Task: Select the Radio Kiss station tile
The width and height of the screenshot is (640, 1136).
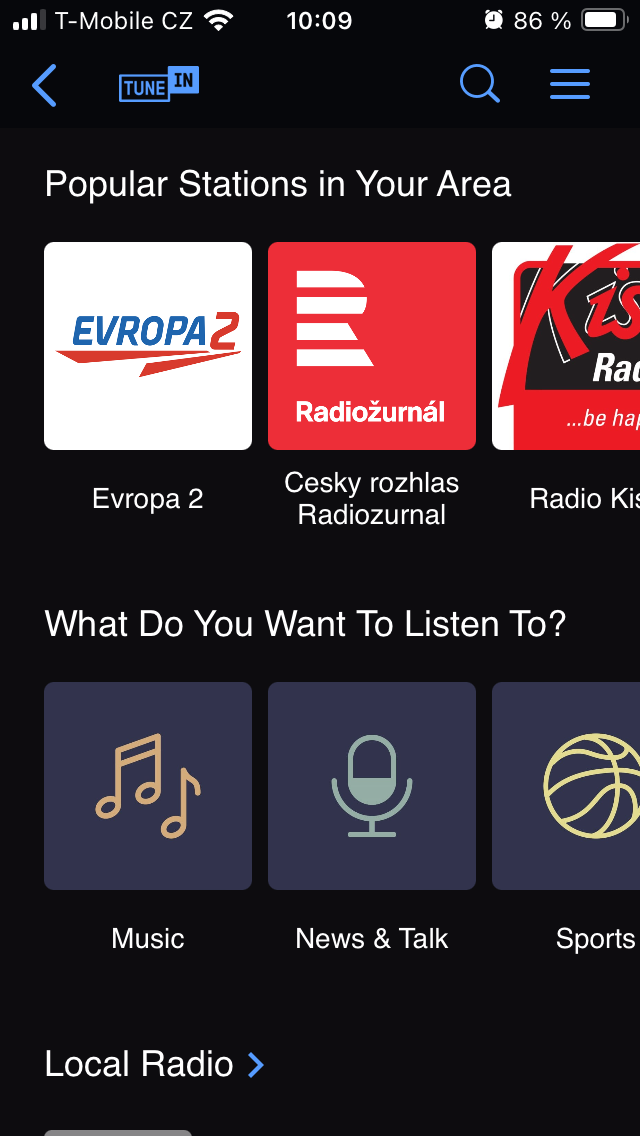Action: [x=566, y=346]
